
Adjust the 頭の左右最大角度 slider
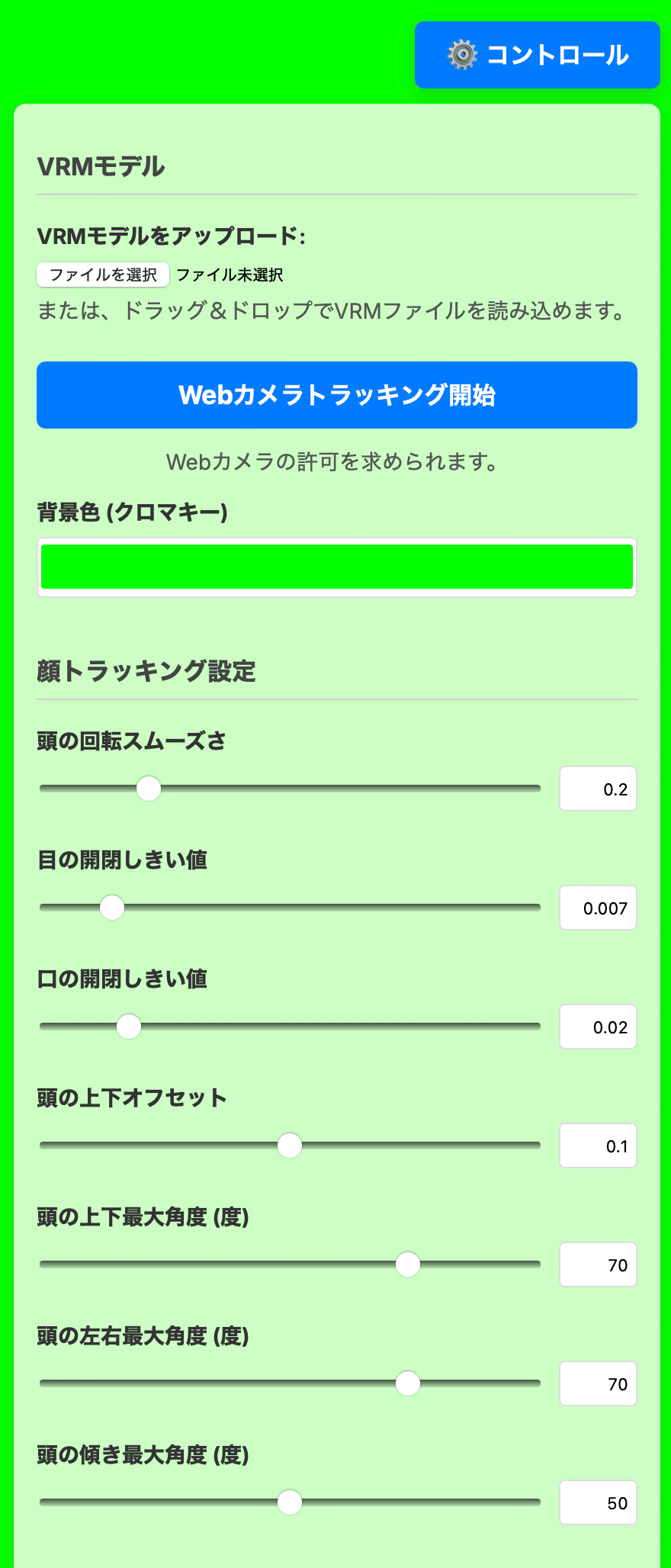pyautogui.click(x=408, y=1383)
